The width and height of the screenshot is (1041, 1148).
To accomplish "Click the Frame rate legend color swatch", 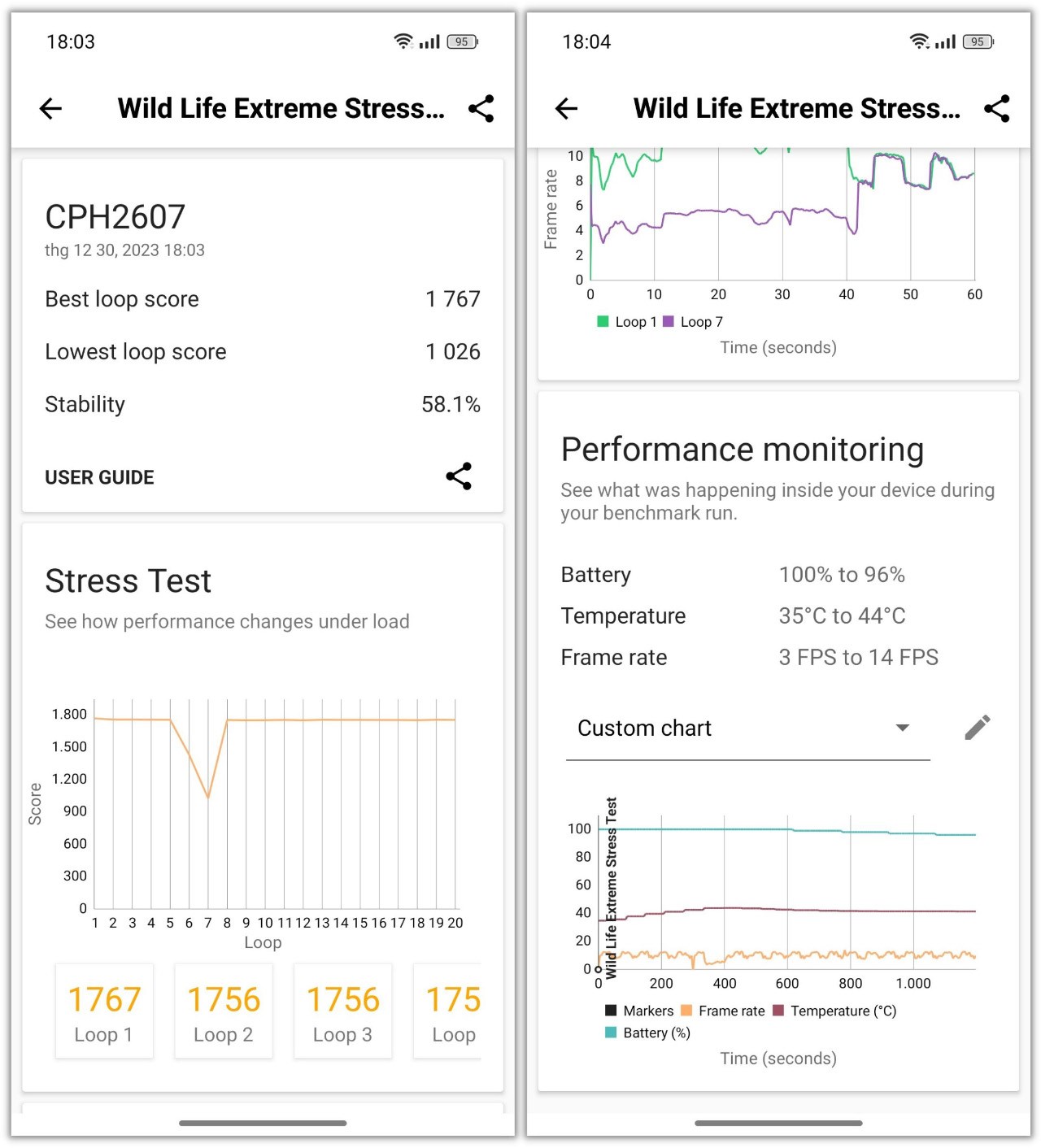I will pyautogui.click(x=688, y=1011).
